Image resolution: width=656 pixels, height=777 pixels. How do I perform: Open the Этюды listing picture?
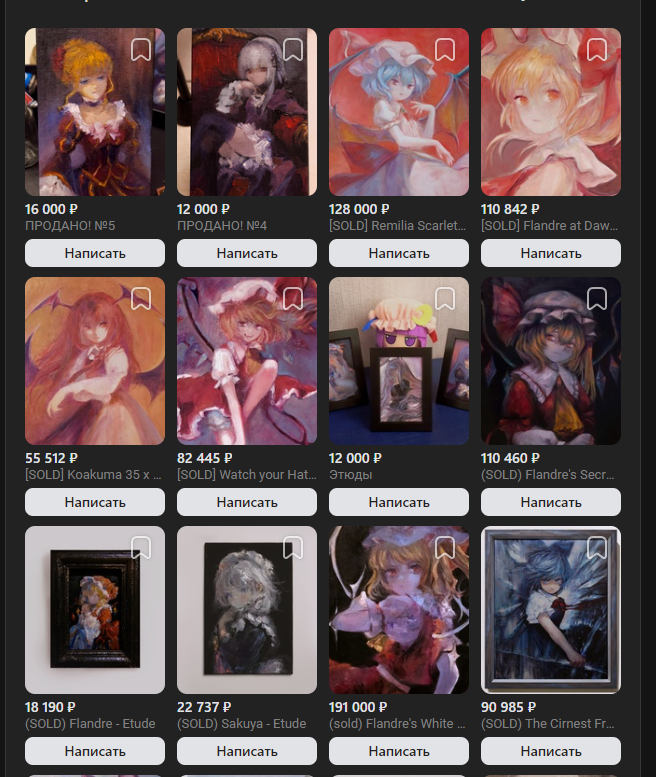click(399, 361)
